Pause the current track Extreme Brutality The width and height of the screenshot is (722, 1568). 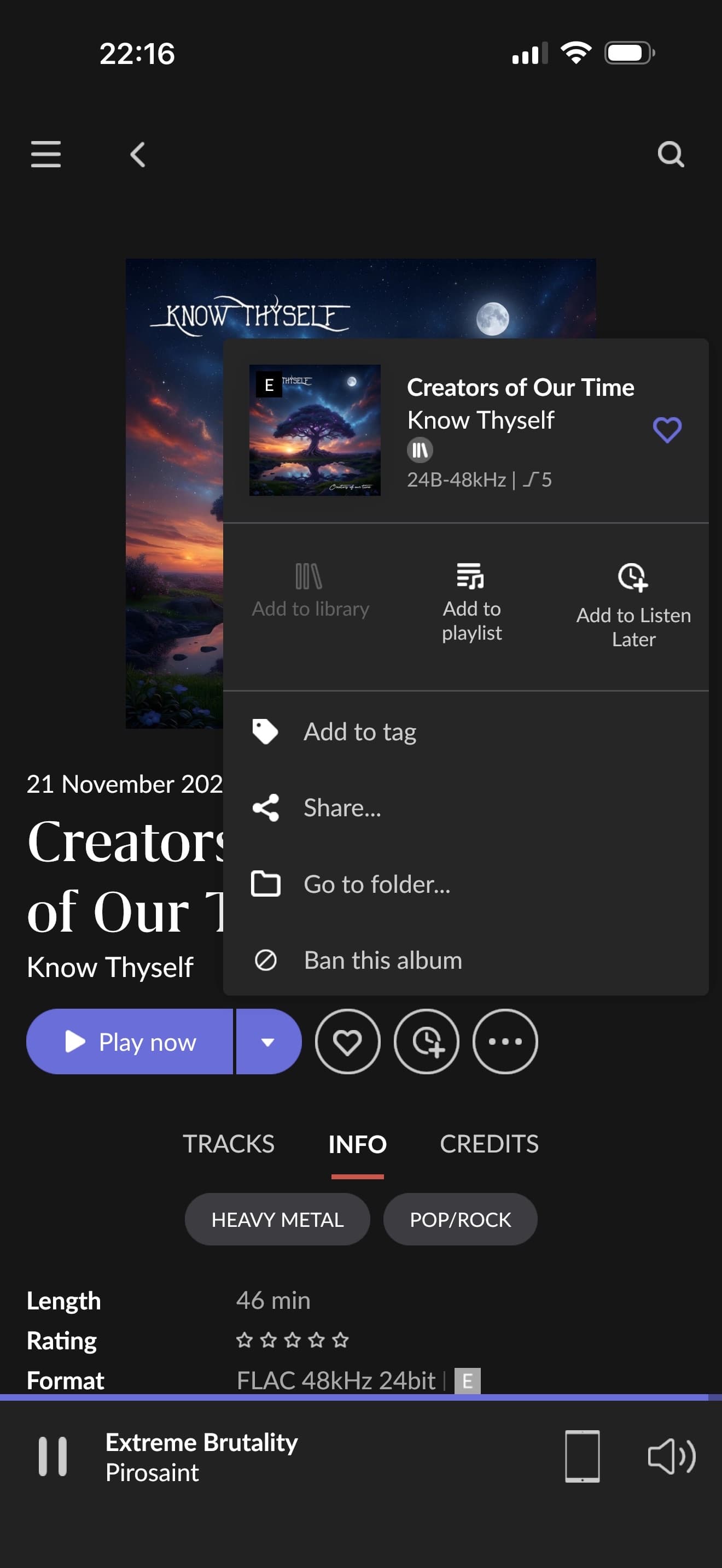(x=53, y=1456)
